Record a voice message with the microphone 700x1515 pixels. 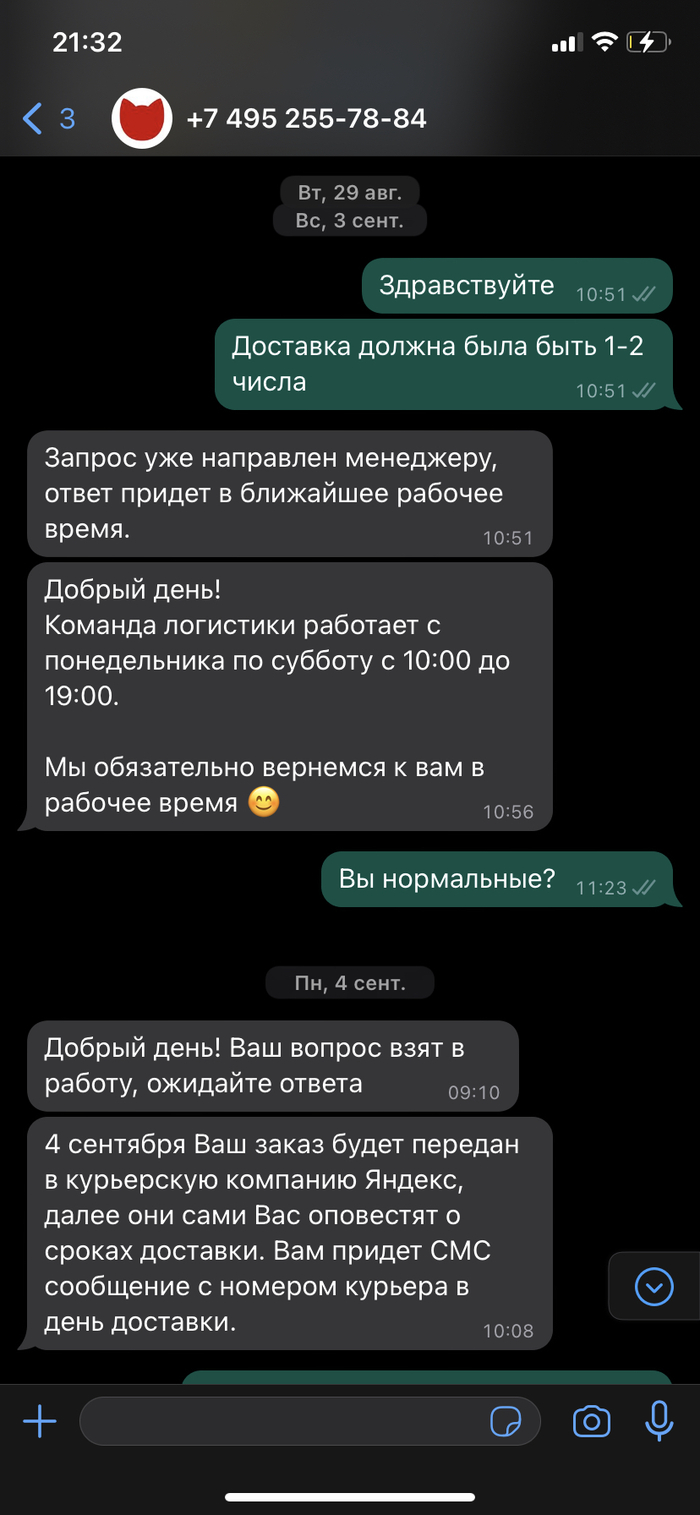658,1420
